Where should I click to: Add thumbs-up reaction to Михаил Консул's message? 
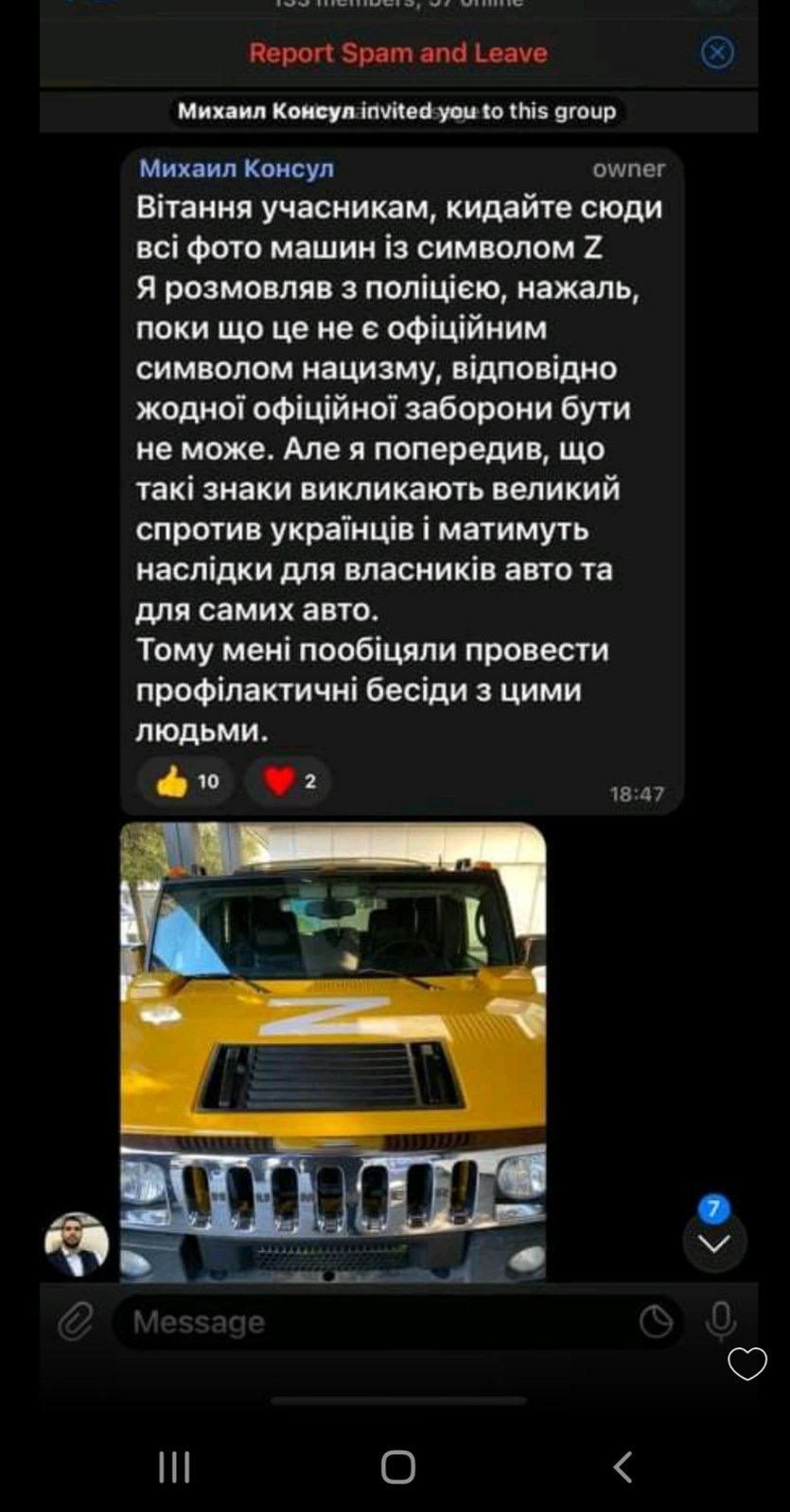pos(186,781)
